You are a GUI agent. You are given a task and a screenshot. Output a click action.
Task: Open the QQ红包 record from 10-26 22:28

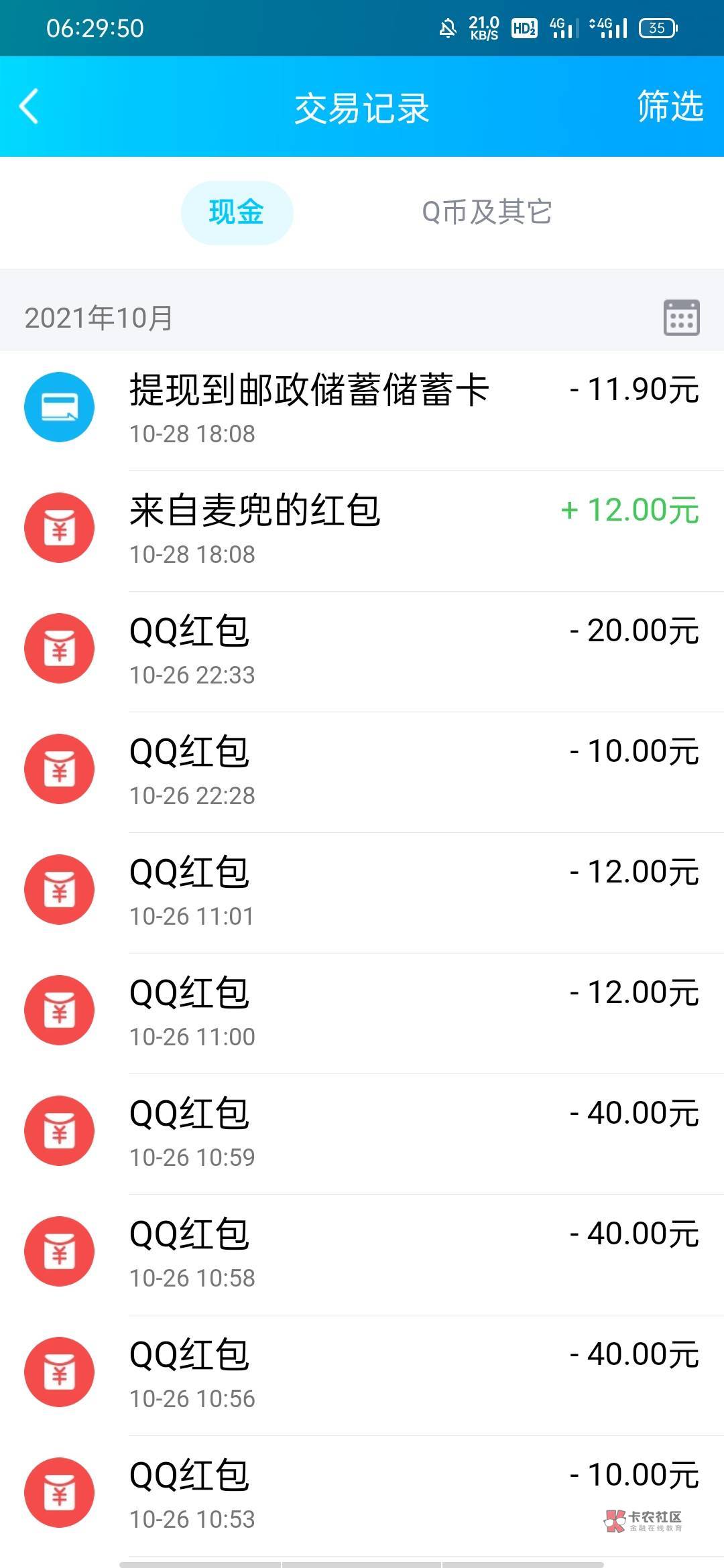pos(362,772)
